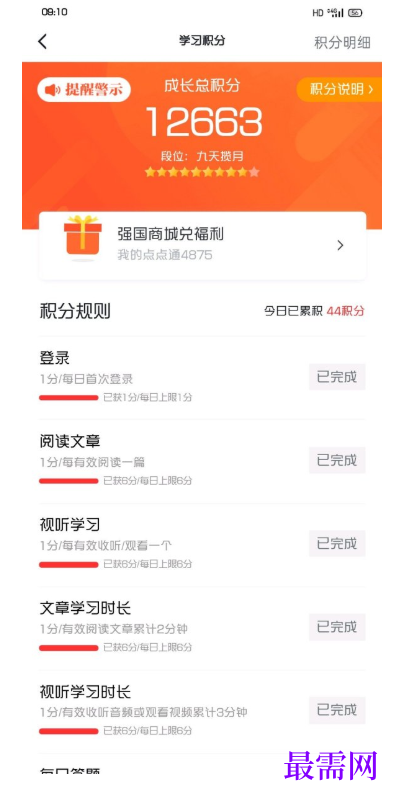Open 积分明细 points details
Screen dimensions: 396x797
(342, 43)
